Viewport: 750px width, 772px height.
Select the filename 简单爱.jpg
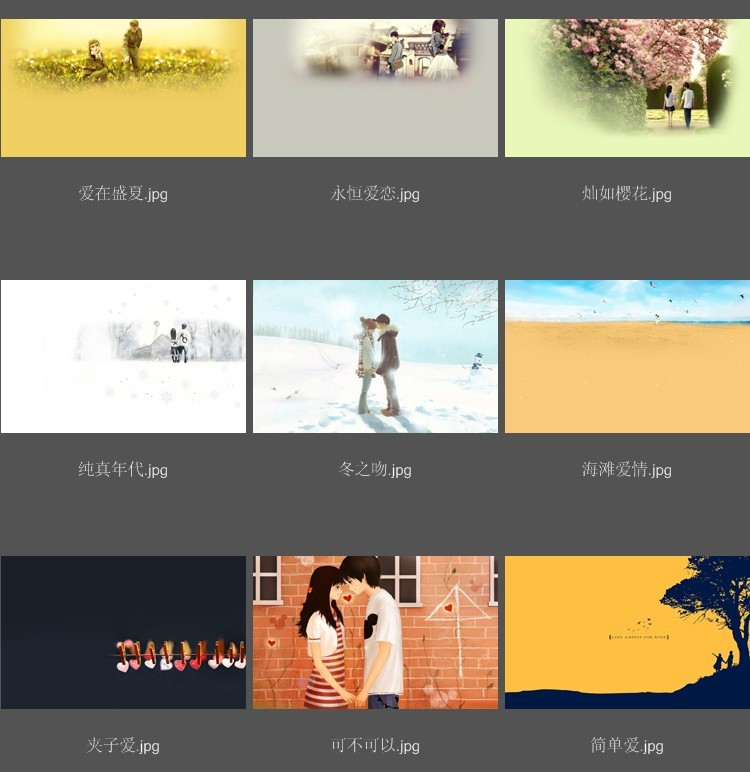click(x=627, y=746)
